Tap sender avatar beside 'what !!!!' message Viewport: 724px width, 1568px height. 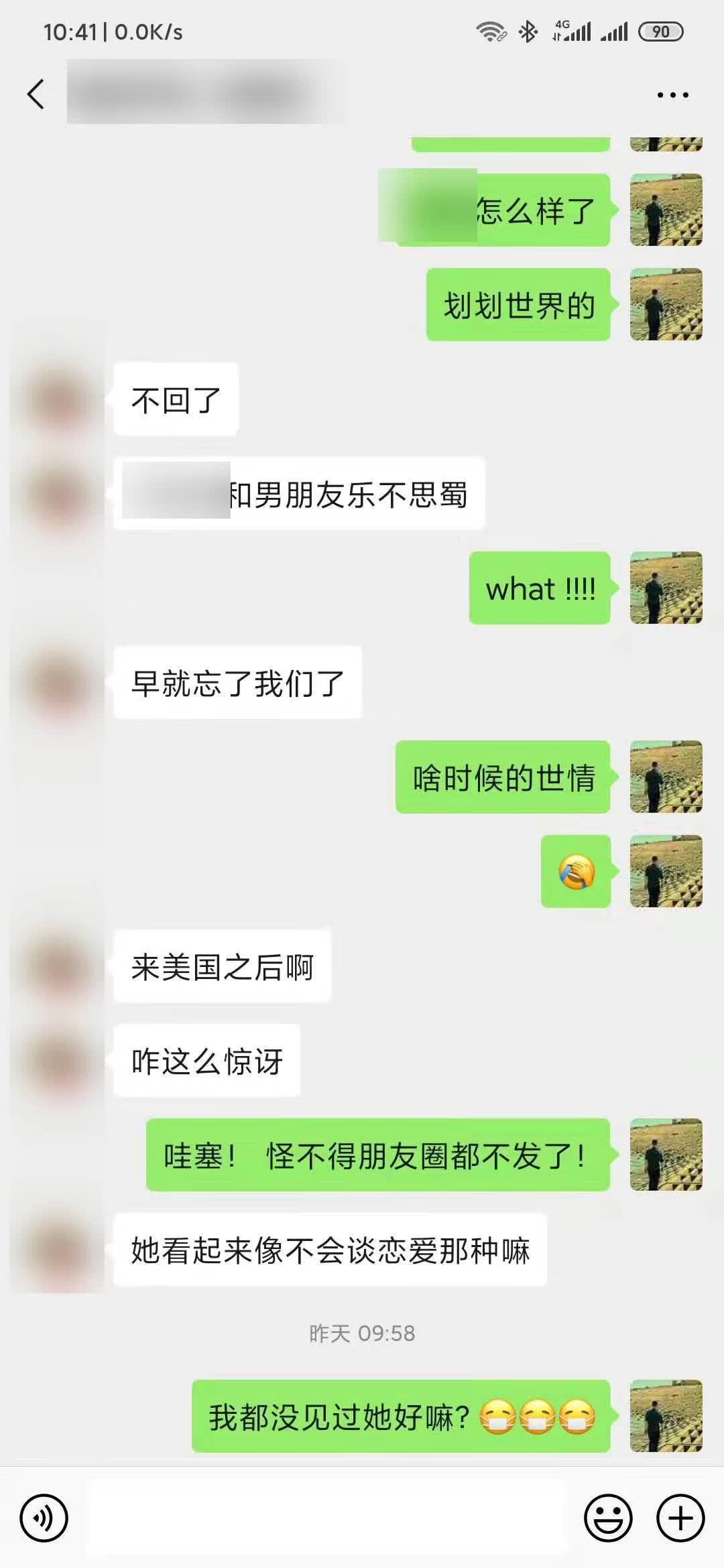pos(666,588)
